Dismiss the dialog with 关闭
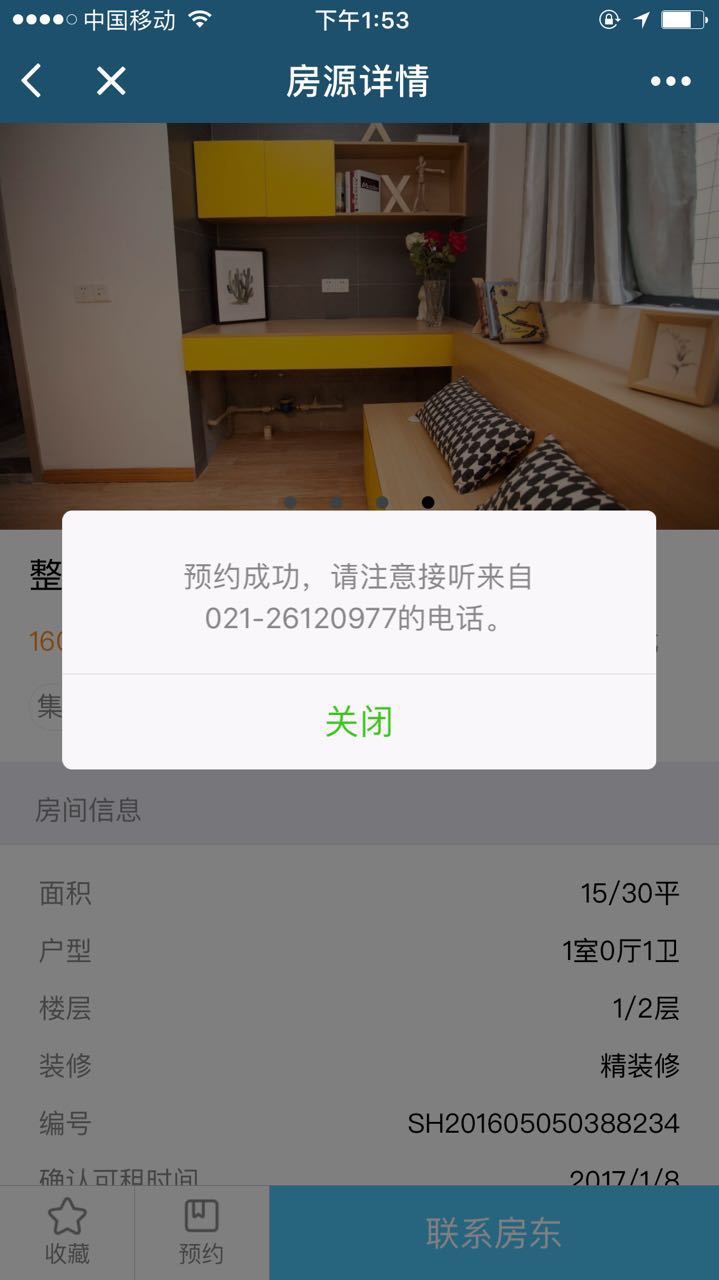The width and height of the screenshot is (719, 1280). [359, 721]
